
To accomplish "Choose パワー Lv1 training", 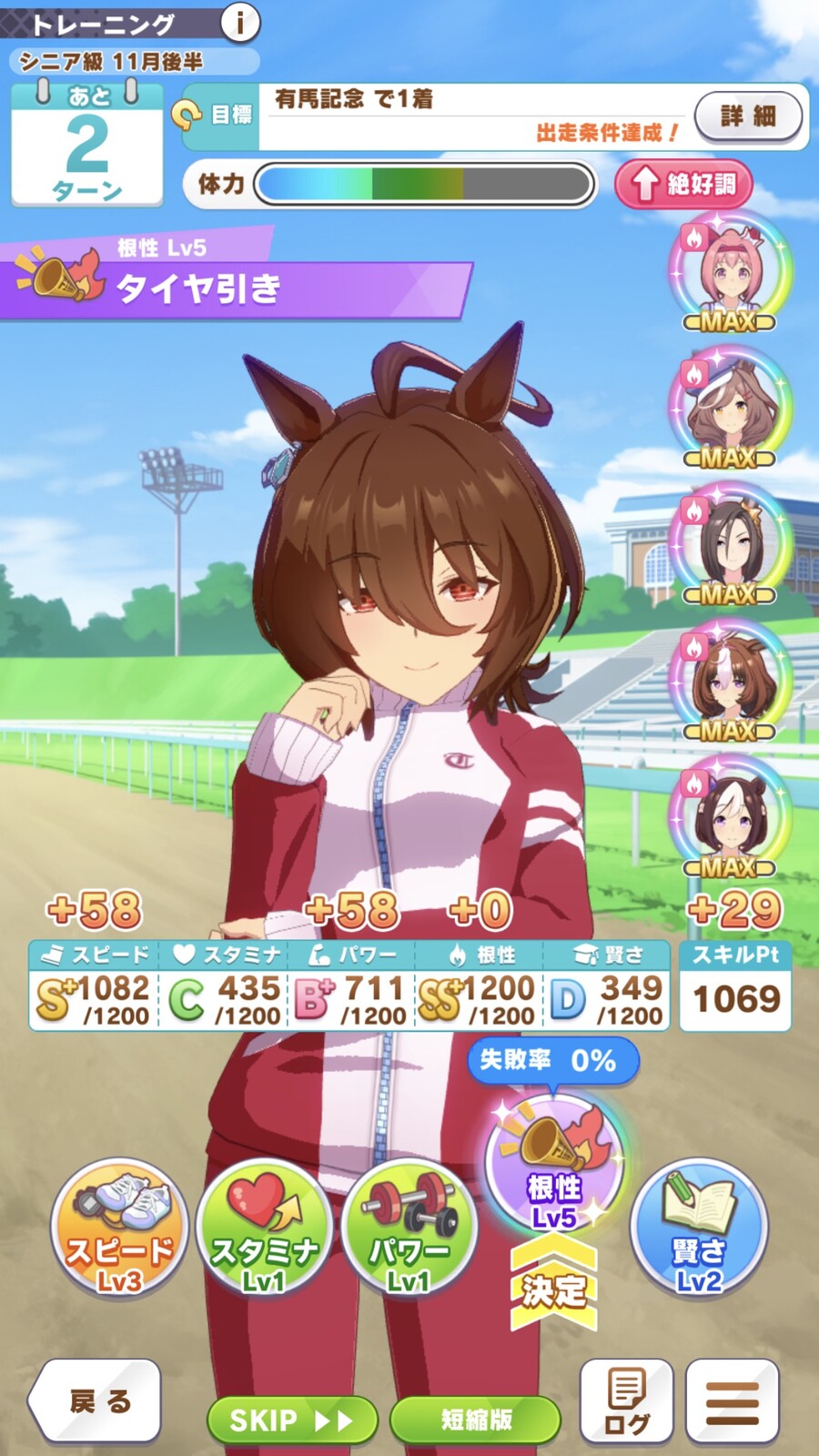I will coord(409,1228).
